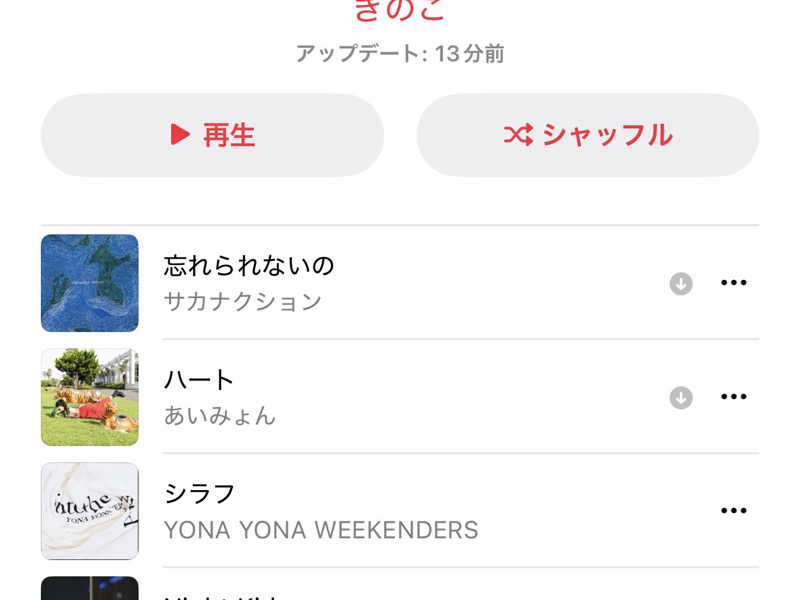Image resolution: width=800 pixels, height=600 pixels.
Task: Download 忘れられないの by サカナクション
Action: click(x=681, y=284)
